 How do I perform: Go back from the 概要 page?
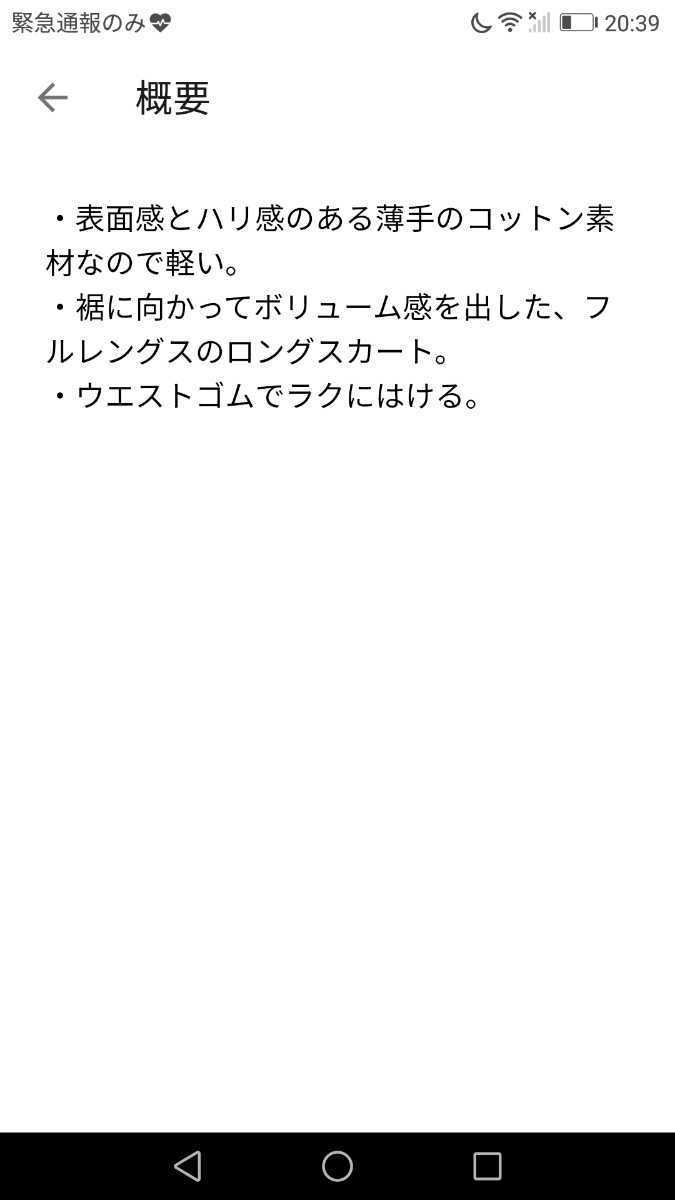(52, 97)
